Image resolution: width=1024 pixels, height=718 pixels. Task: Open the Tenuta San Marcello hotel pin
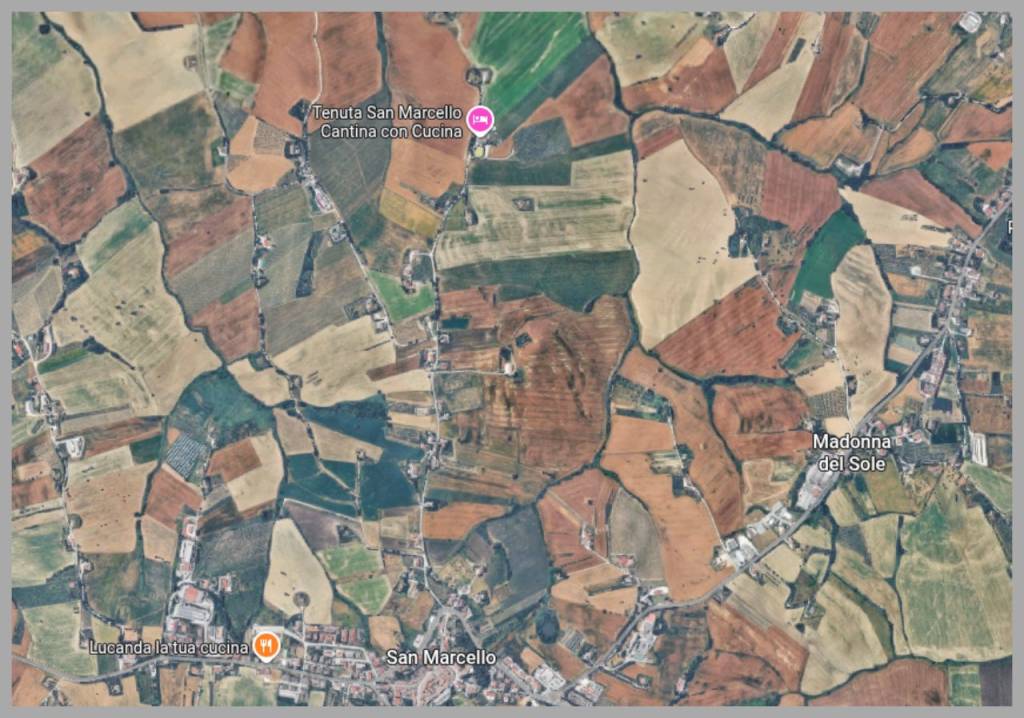point(481,120)
